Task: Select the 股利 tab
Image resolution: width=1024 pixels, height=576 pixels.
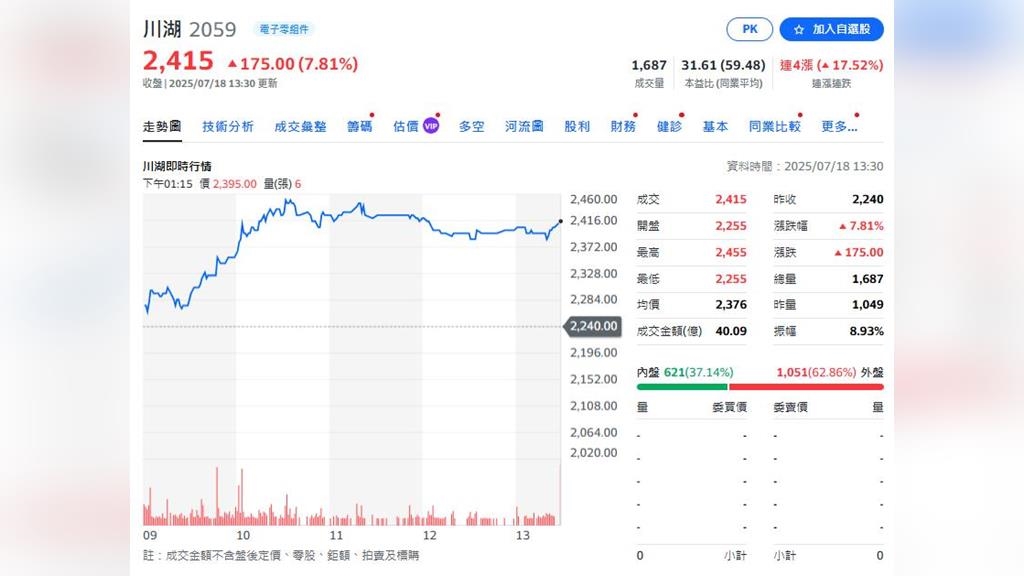Action: pos(577,127)
